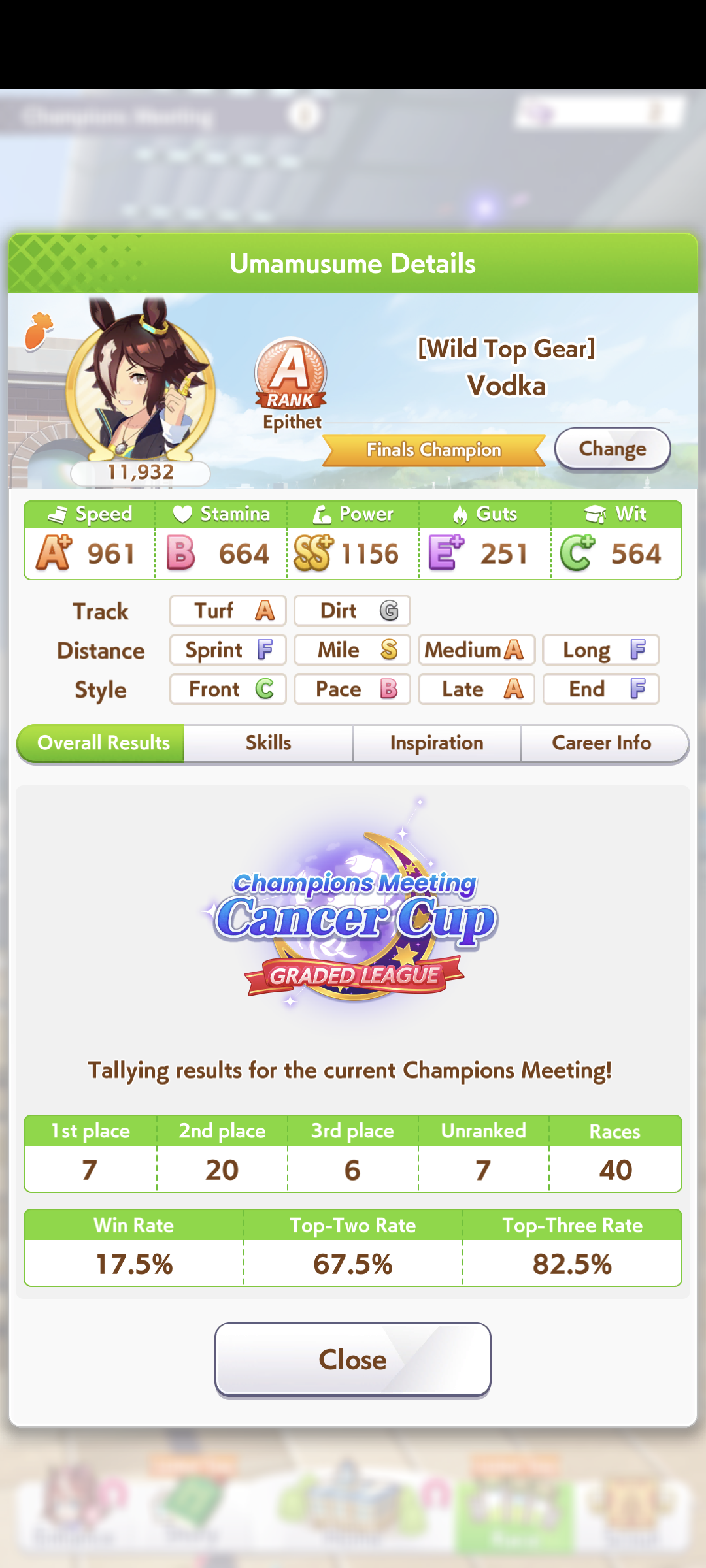Image resolution: width=706 pixels, height=1568 pixels.
Task: Open the Inspiration tab
Action: 437,743
